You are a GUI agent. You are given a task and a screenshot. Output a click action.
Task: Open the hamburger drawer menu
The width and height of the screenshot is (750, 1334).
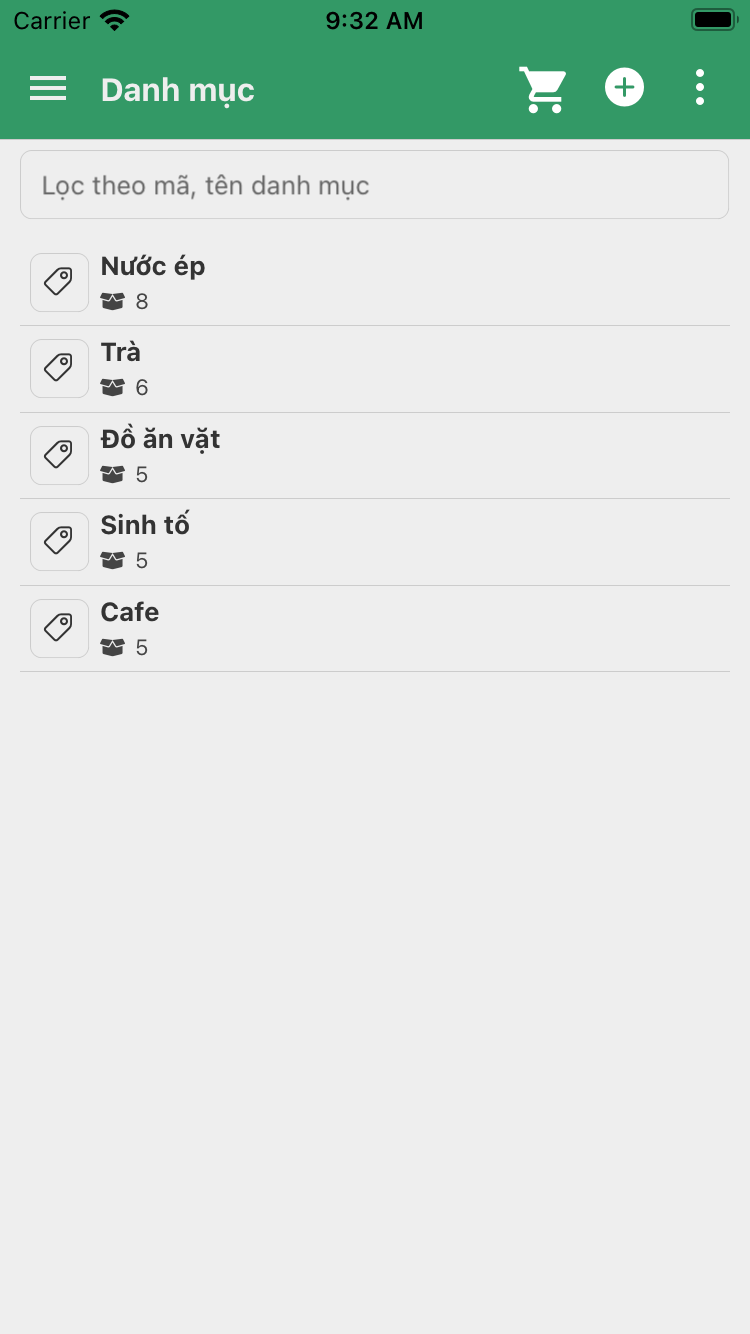pos(48,89)
